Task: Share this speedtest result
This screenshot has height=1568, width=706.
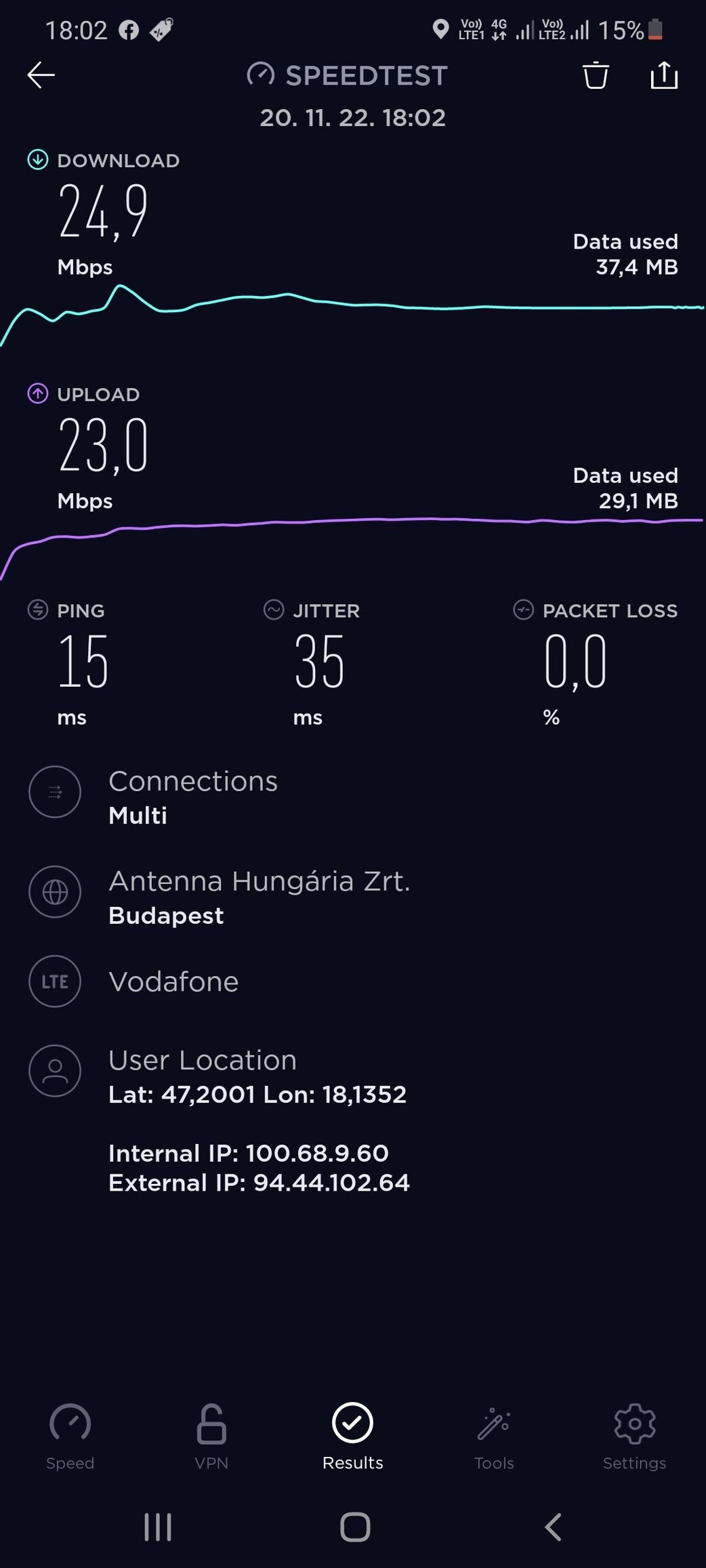Action: [664, 75]
